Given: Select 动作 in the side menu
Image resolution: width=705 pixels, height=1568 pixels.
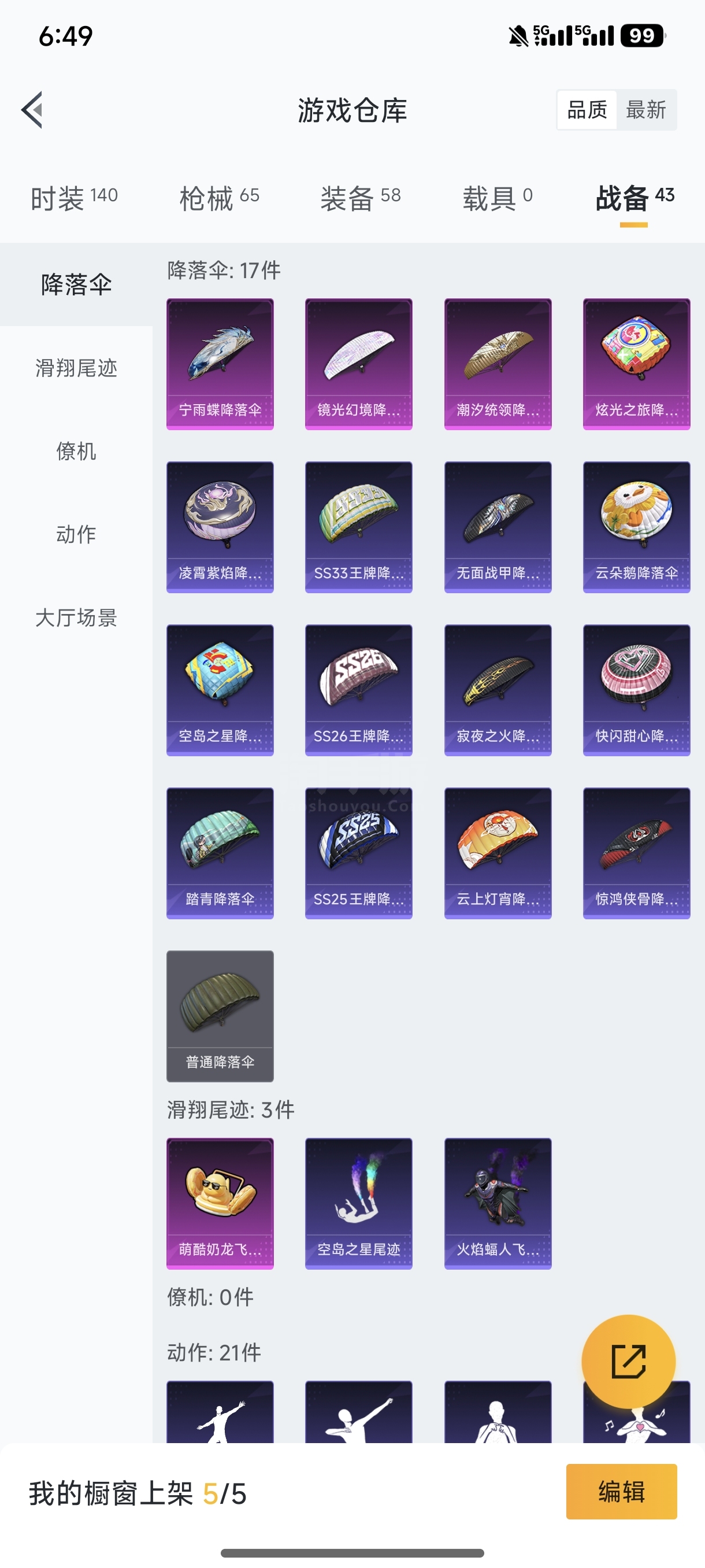Looking at the screenshot, I should 76,534.
